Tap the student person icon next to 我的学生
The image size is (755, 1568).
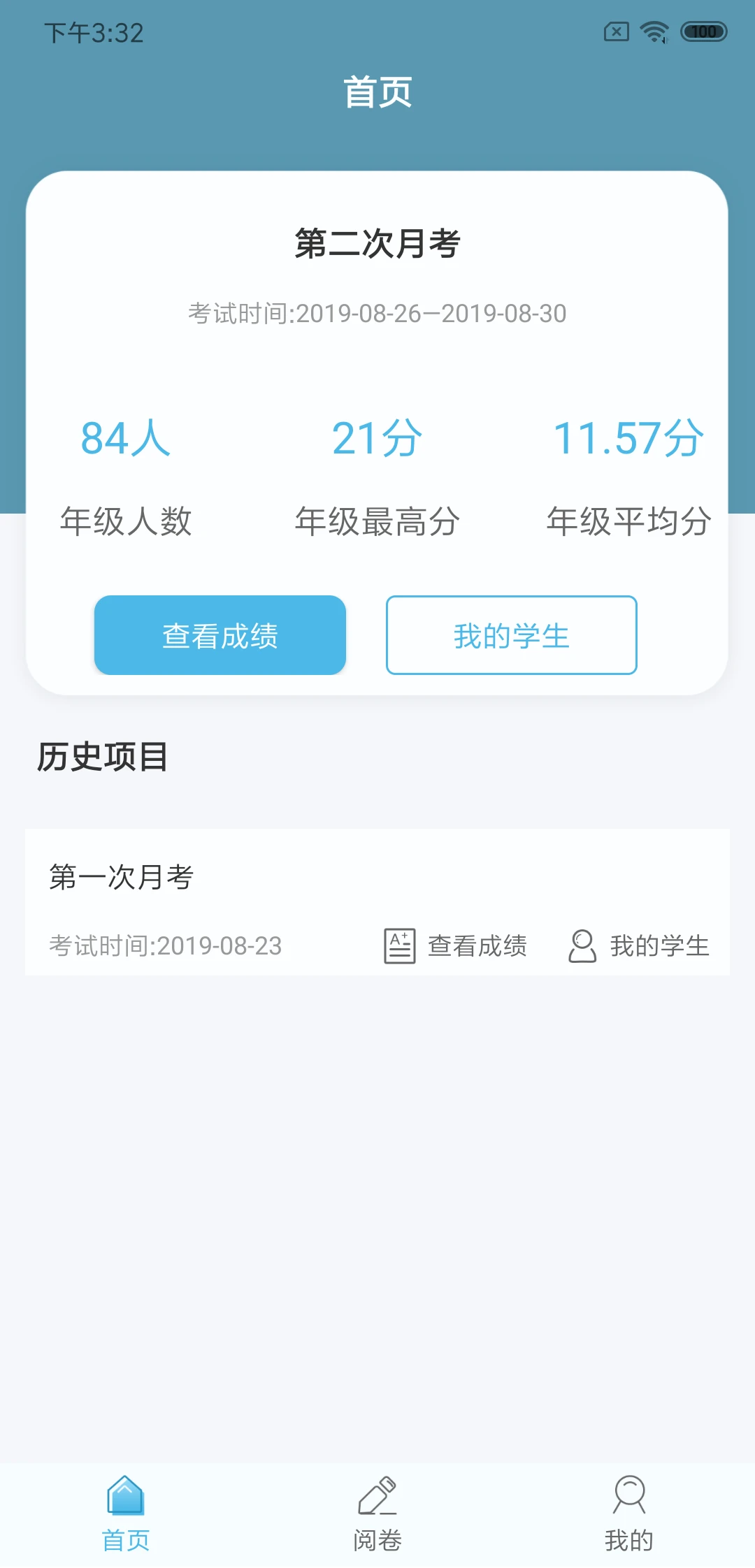pos(581,947)
